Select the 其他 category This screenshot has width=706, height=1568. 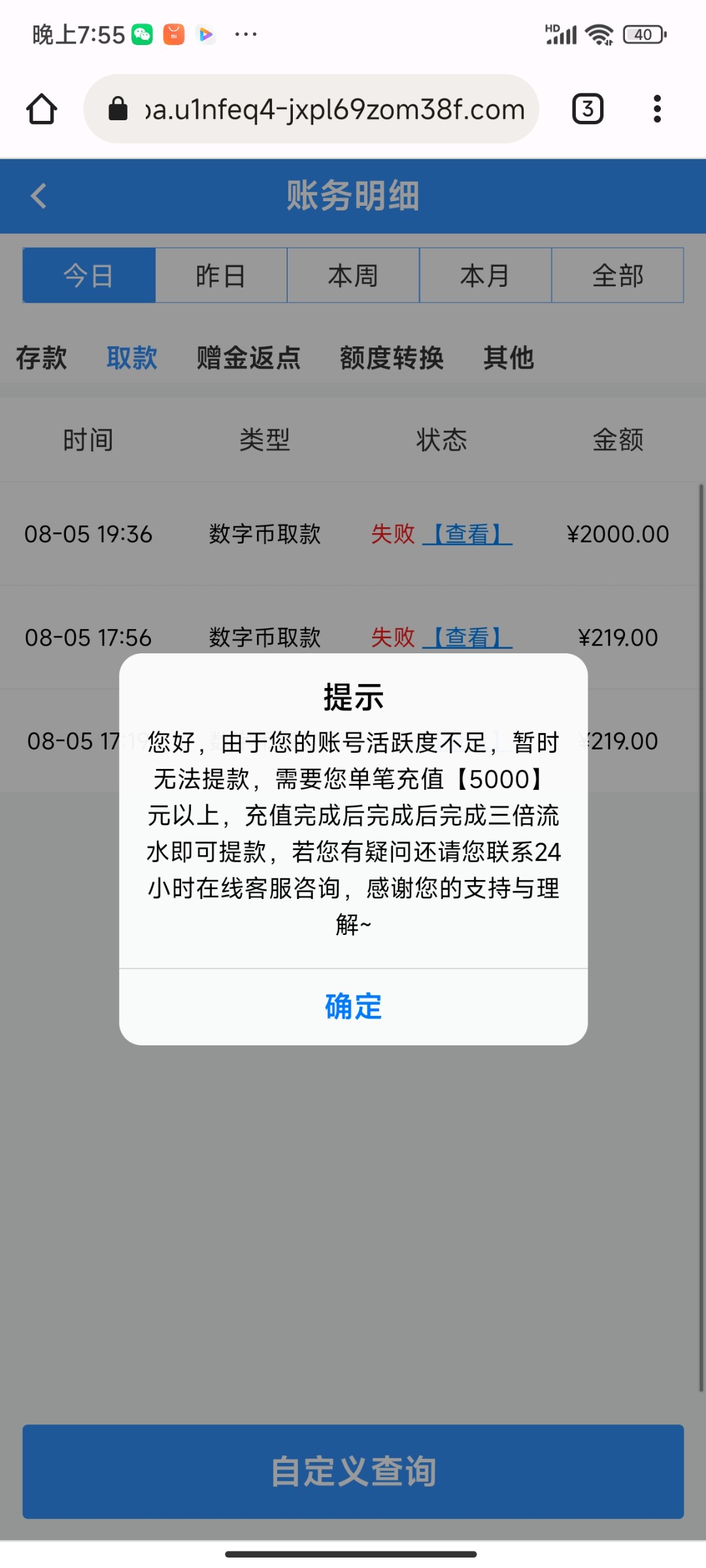(509, 358)
